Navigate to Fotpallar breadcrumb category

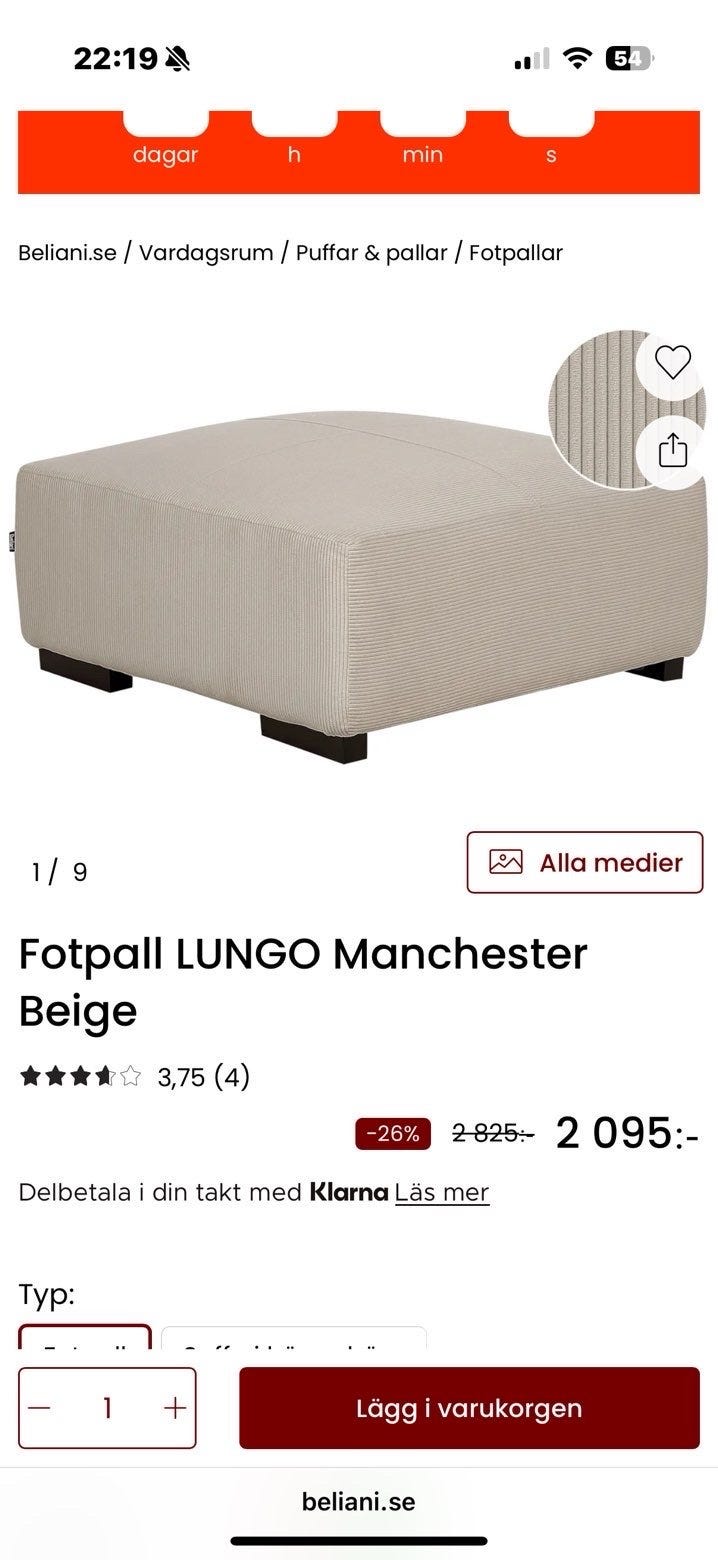pos(516,252)
